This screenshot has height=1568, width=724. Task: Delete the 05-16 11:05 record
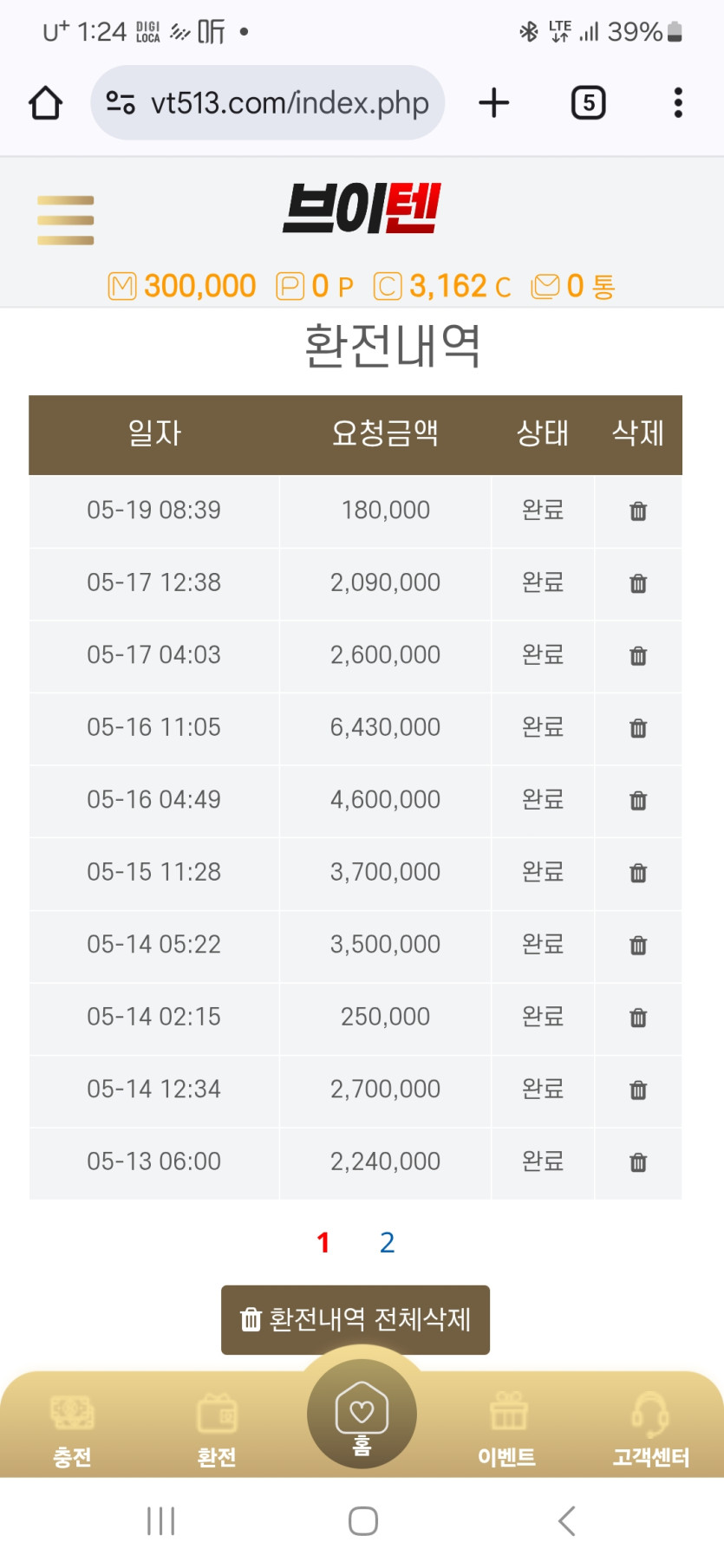point(638,728)
